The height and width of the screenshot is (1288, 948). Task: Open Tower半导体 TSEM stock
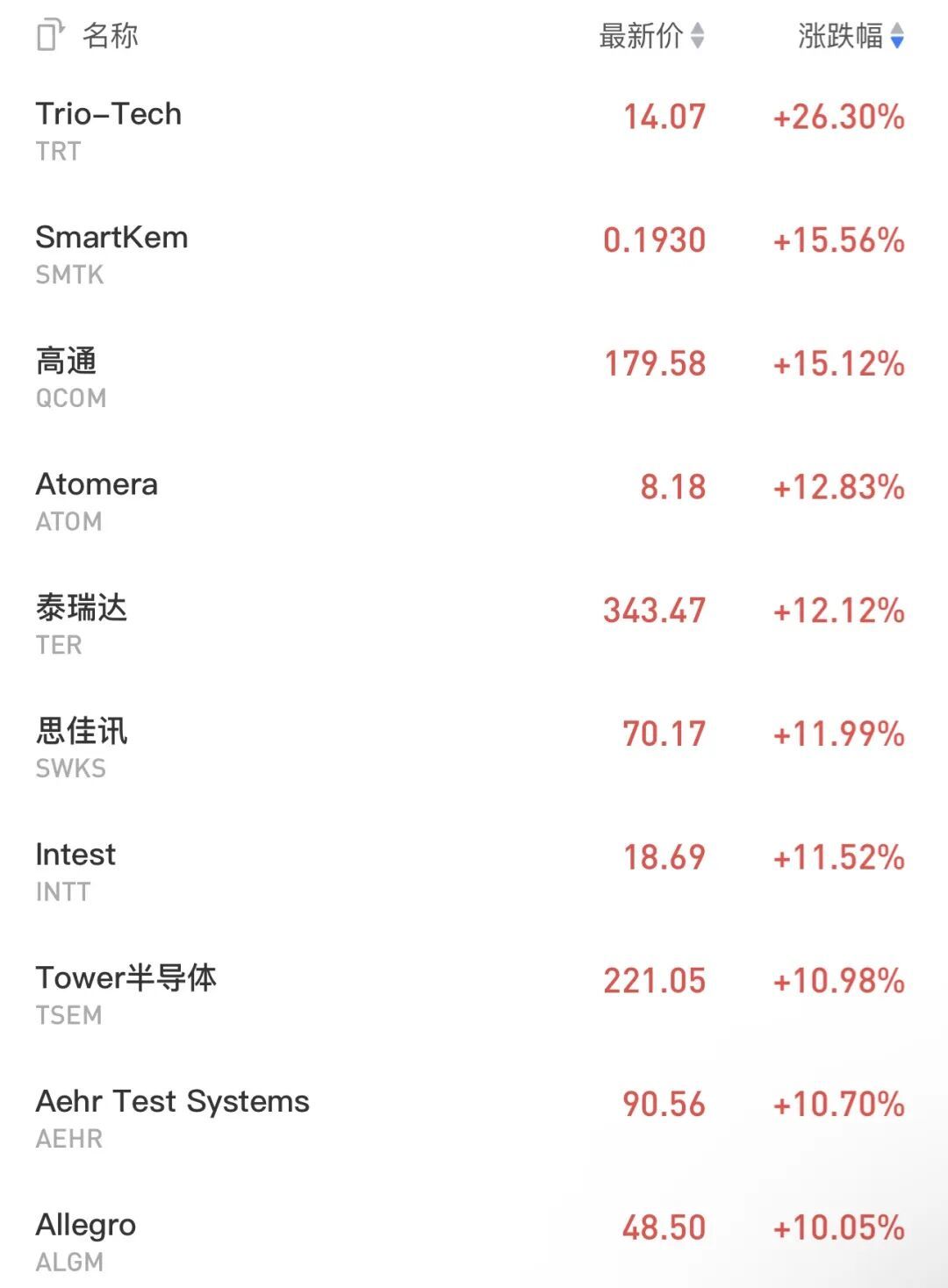pyautogui.click(x=474, y=996)
